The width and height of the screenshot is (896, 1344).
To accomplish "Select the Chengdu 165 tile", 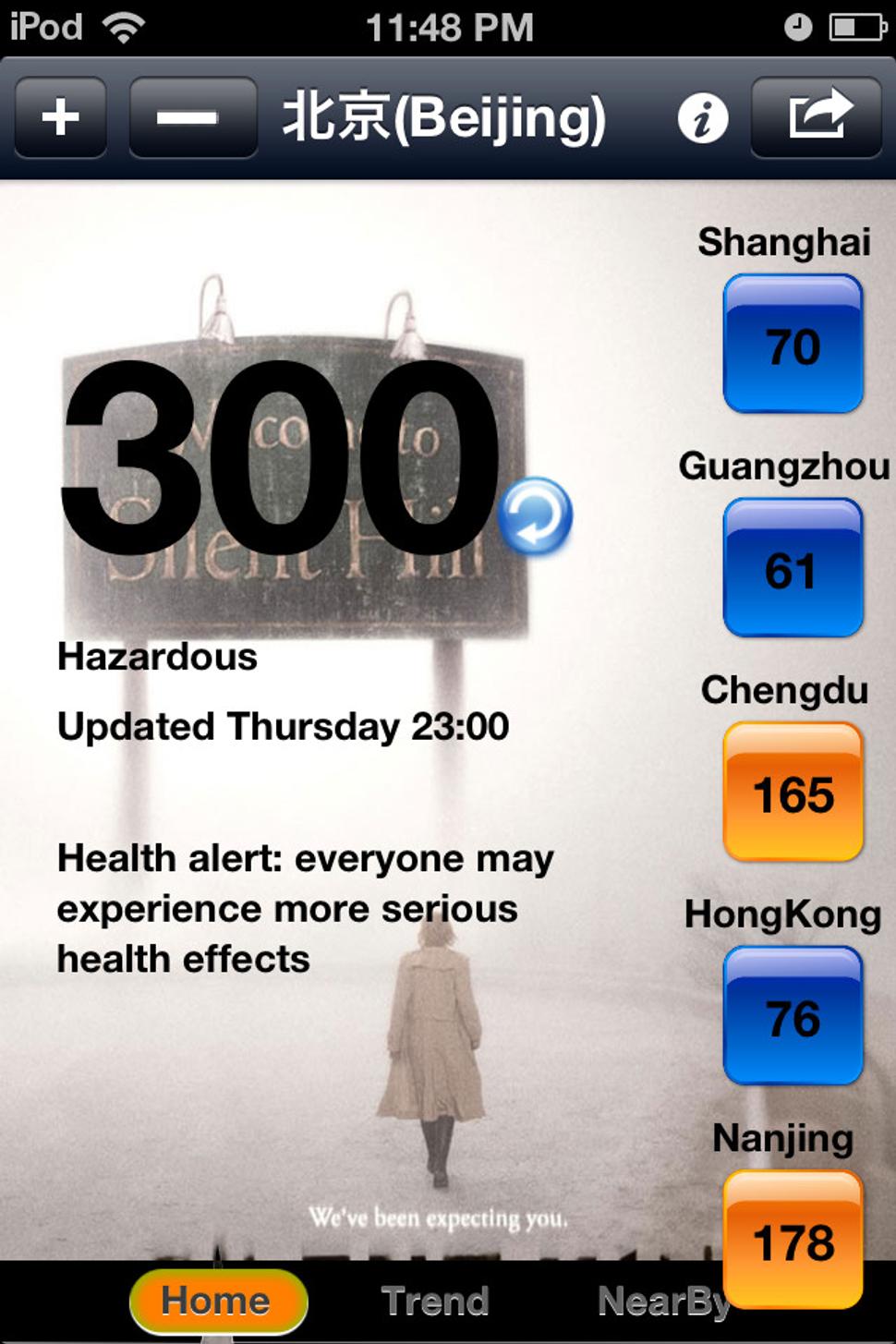I will coord(793,793).
